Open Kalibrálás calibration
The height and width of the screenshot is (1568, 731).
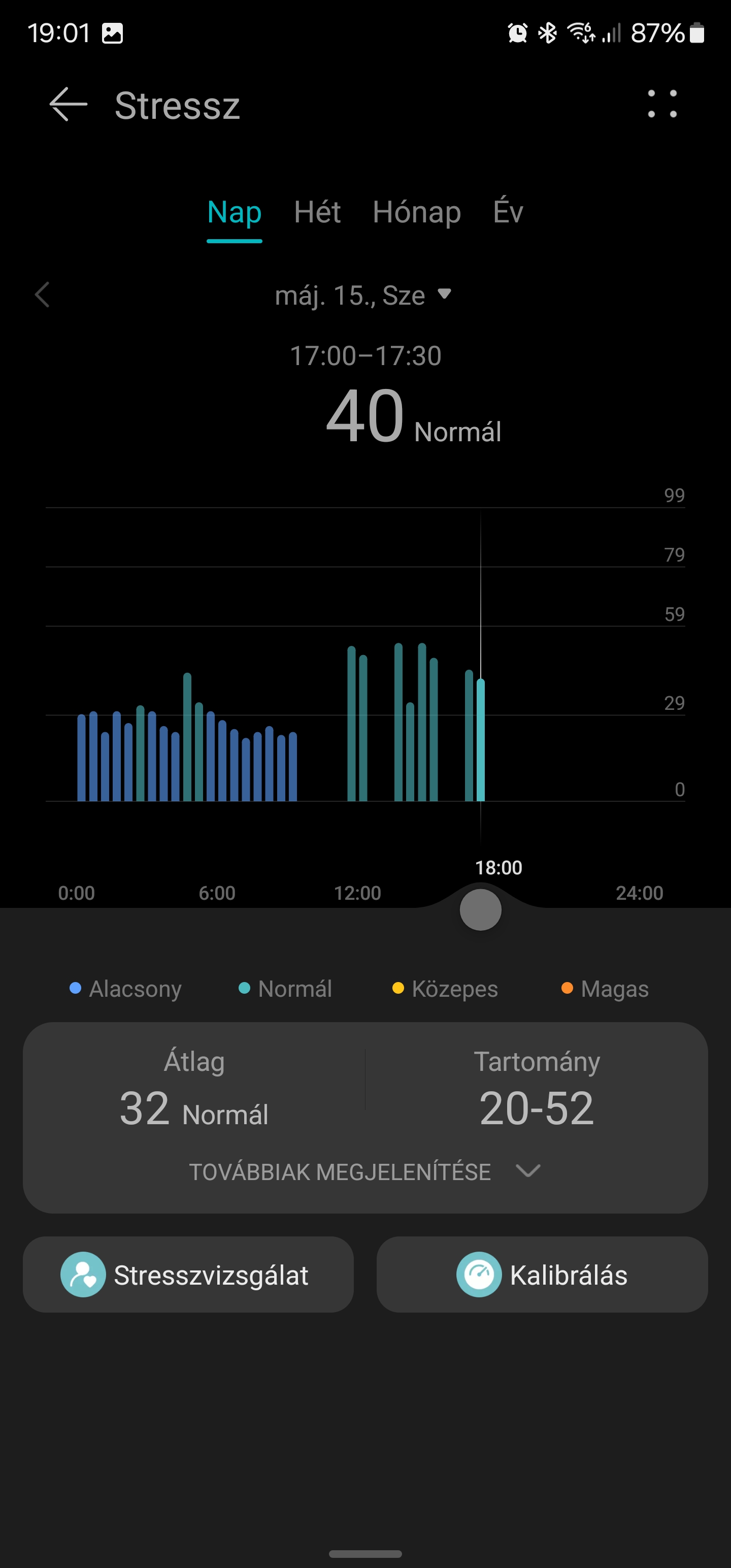[542, 1275]
